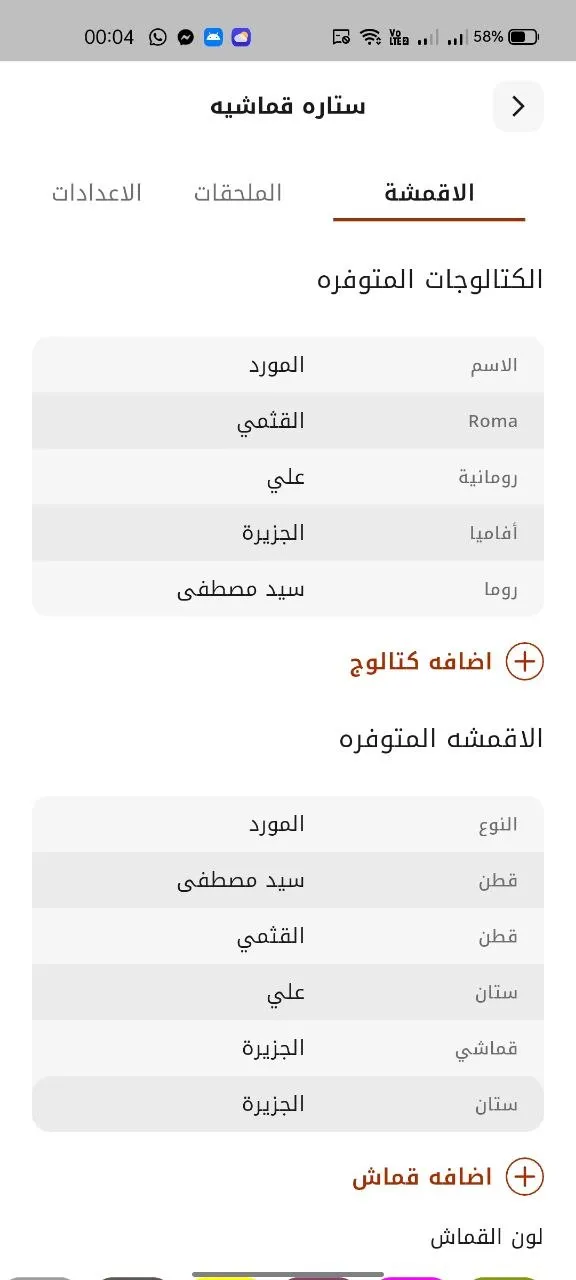Open the روما catalog row
Viewport: 576px width, 1280px height.
coord(288,589)
